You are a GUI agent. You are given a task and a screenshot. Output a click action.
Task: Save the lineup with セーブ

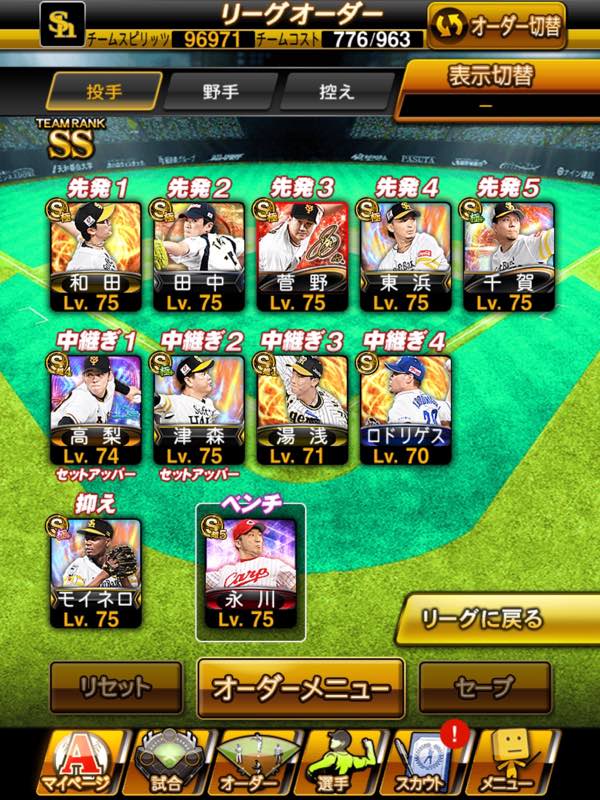[x=484, y=688]
